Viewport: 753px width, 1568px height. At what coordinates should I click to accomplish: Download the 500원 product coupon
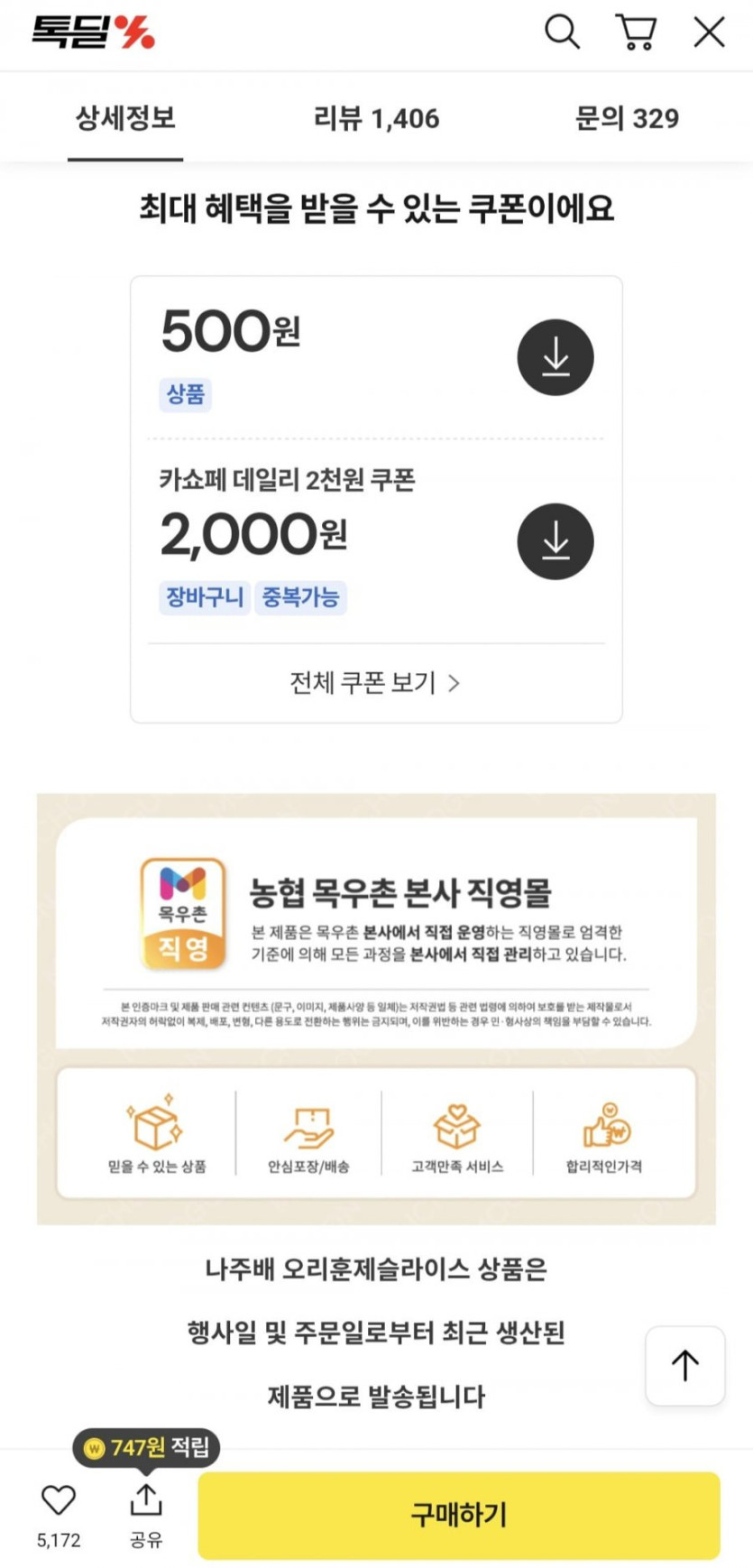[x=556, y=357]
